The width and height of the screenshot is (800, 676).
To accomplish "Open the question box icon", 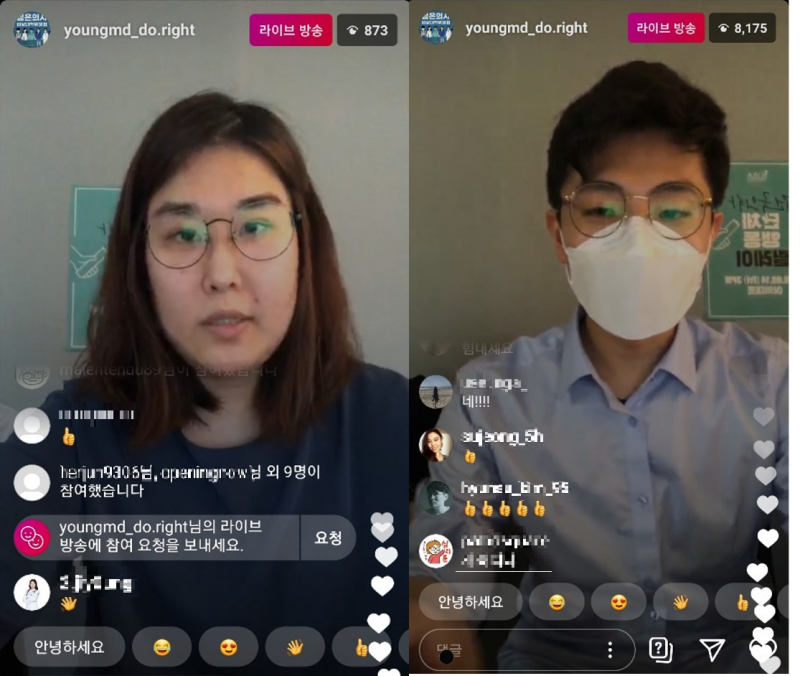I will tap(661, 650).
